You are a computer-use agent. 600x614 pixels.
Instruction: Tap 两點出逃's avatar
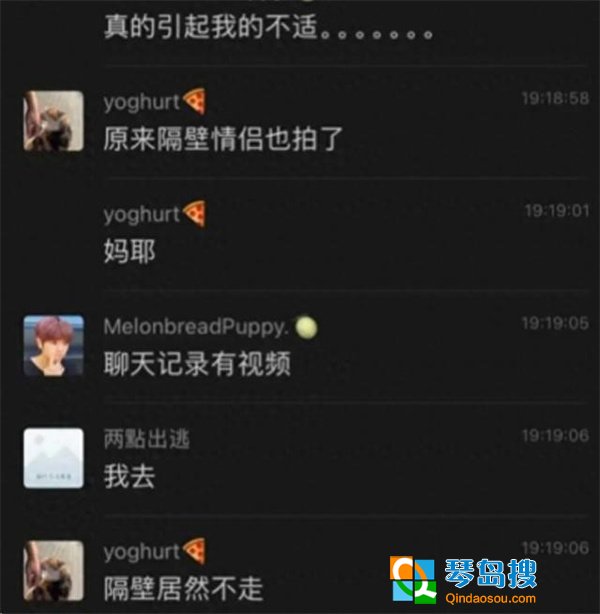coord(53,458)
